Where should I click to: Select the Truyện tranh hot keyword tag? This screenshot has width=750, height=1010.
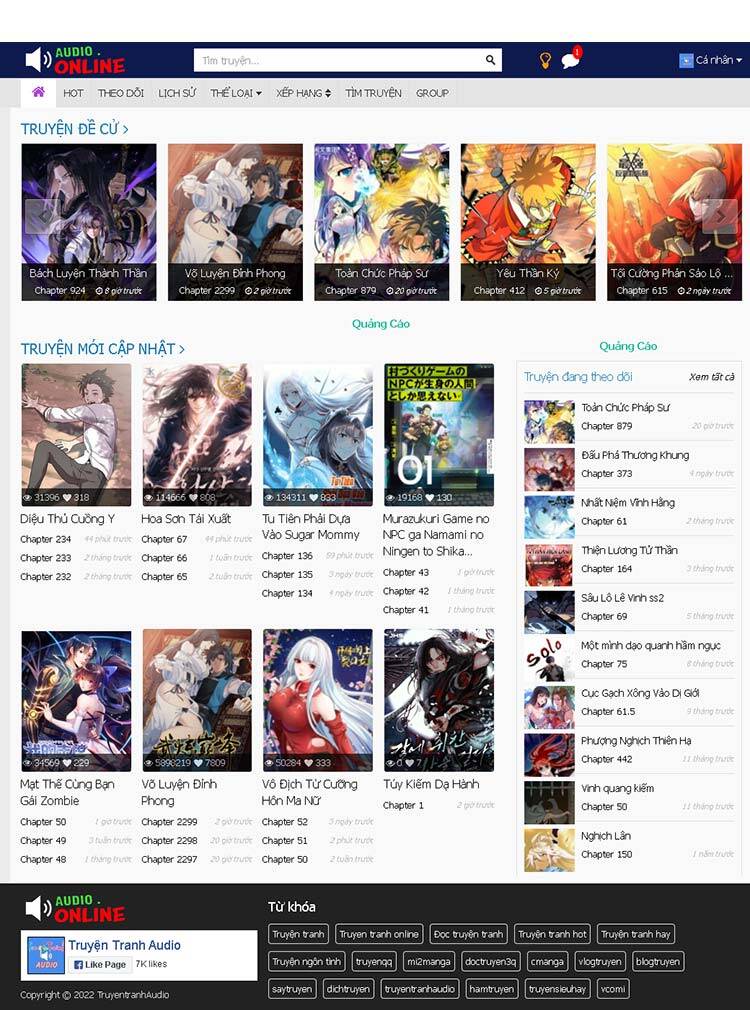[x=552, y=934]
